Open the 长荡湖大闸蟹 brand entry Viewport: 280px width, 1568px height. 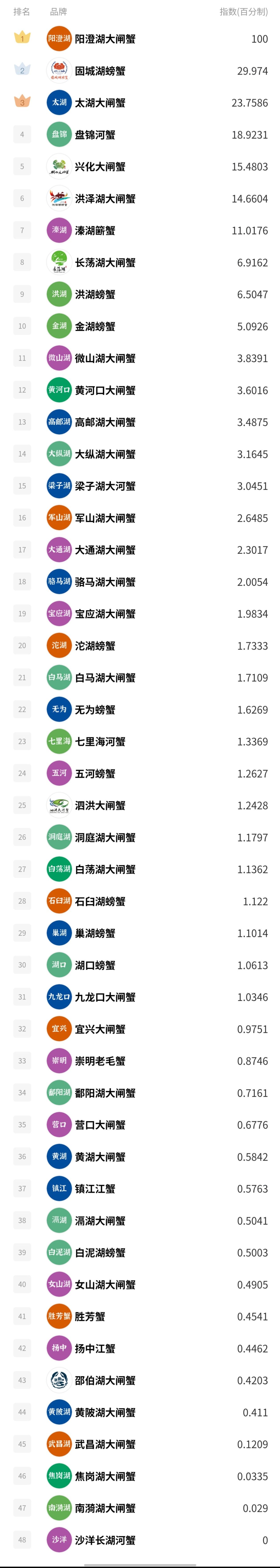105,262
